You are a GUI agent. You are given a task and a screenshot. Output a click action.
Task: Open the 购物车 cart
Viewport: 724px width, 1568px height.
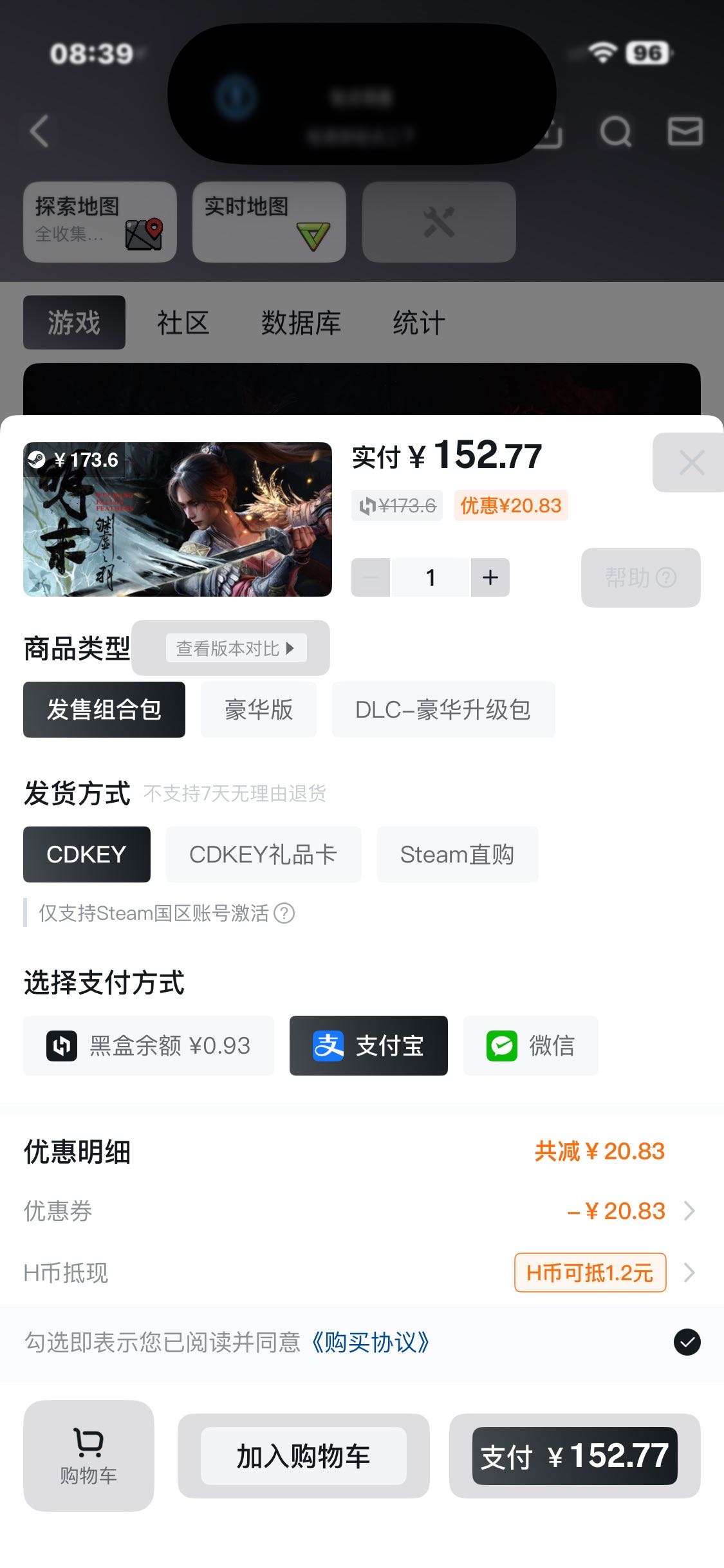[89, 1456]
